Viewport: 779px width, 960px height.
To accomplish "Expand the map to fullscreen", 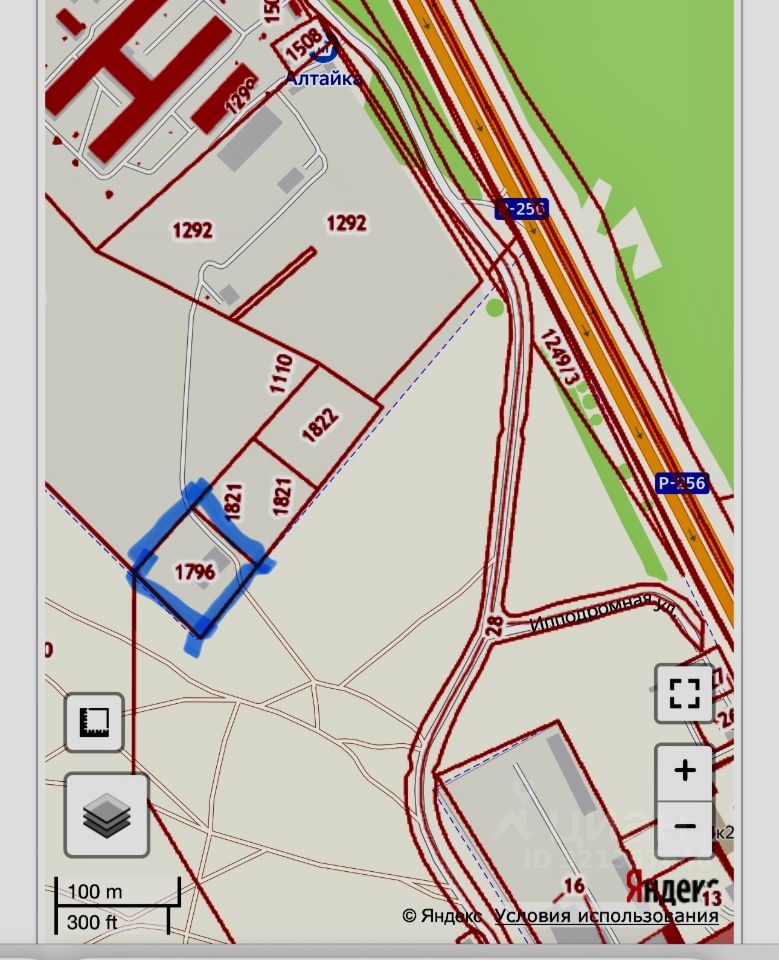I will [684, 693].
